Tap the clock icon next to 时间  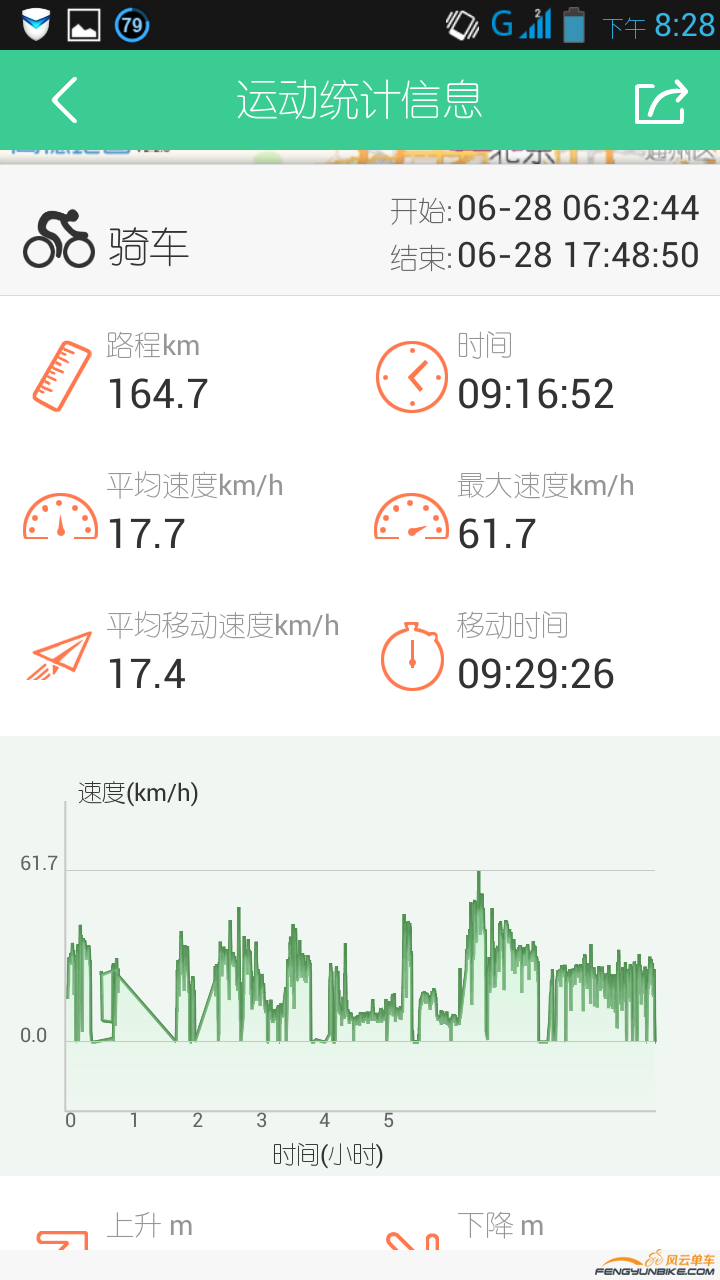[411, 377]
